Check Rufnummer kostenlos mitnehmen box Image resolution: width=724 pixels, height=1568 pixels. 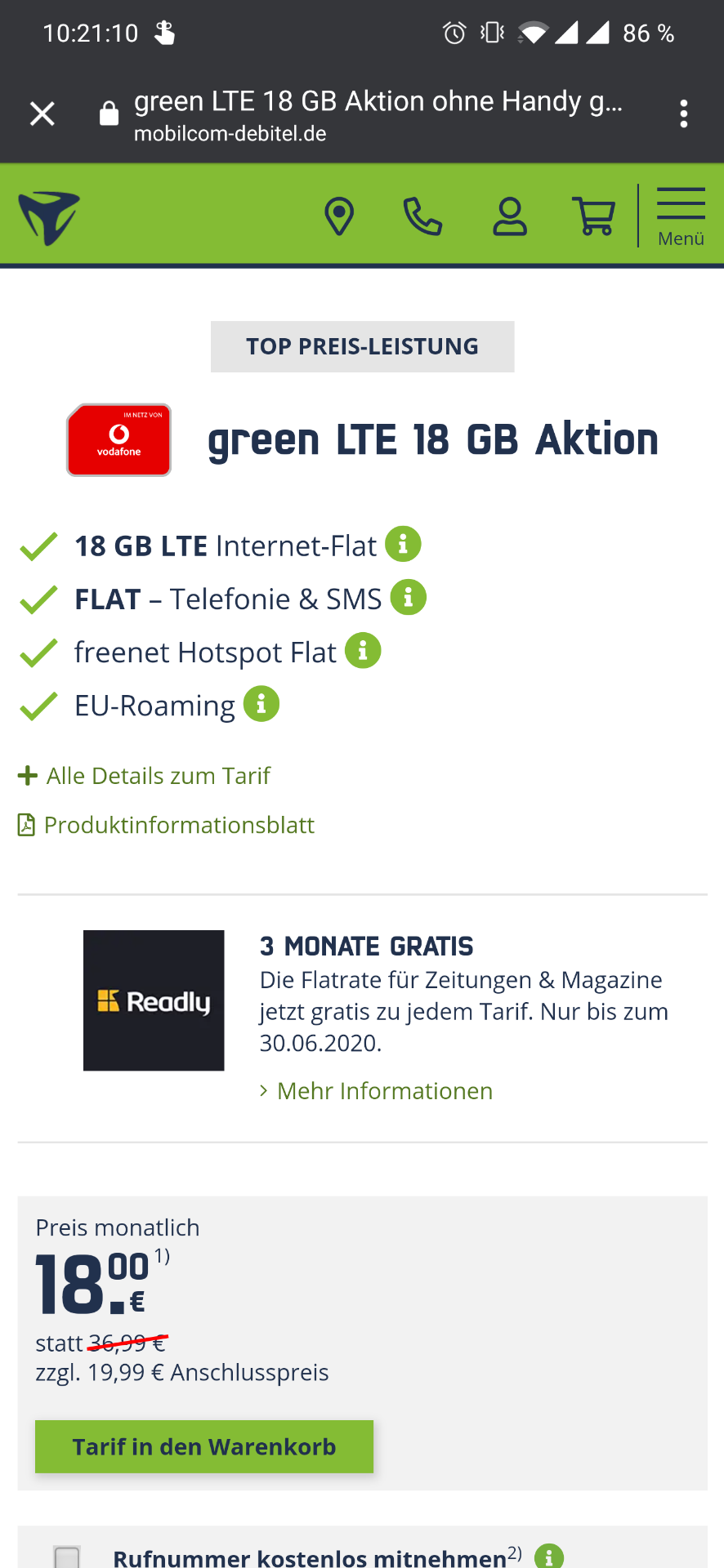pyautogui.click(x=67, y=1557)
